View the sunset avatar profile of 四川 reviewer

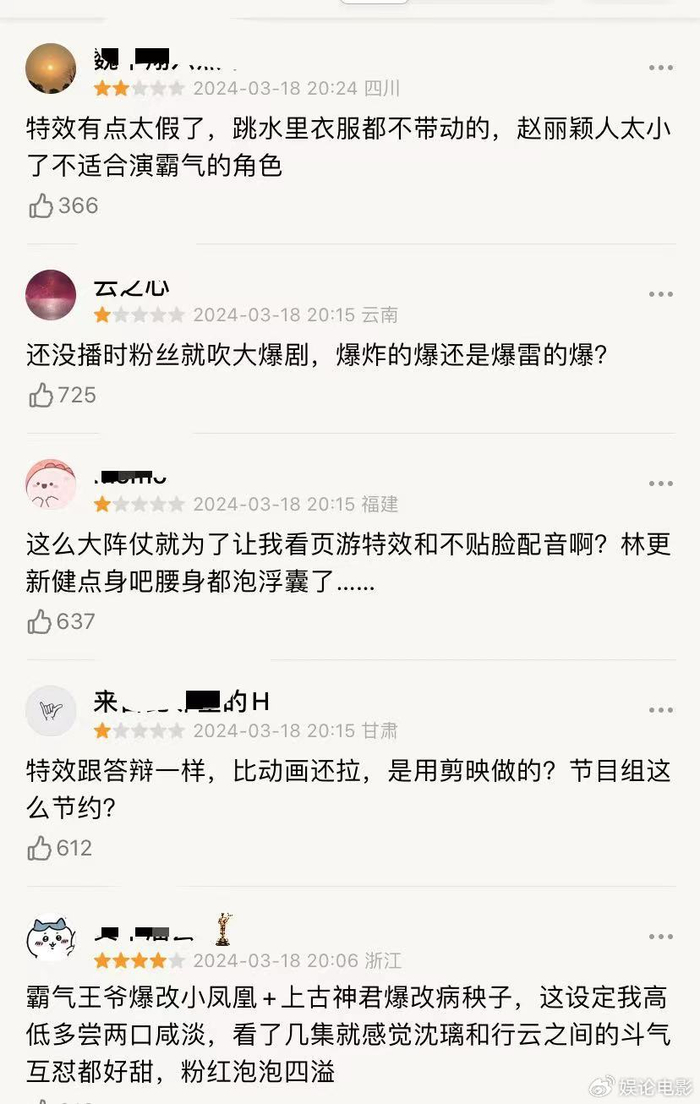click(x=51, y=69)
